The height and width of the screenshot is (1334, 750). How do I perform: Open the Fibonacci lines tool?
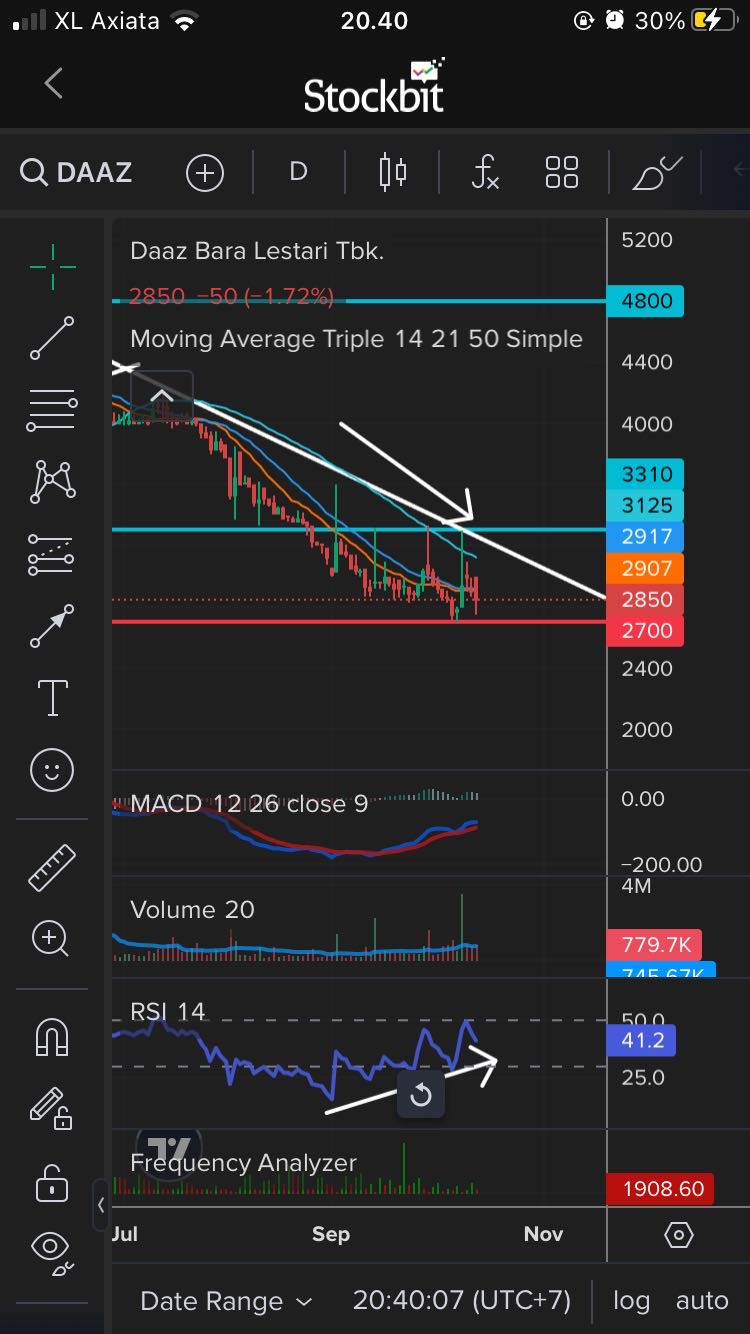[x=52, y=410]
